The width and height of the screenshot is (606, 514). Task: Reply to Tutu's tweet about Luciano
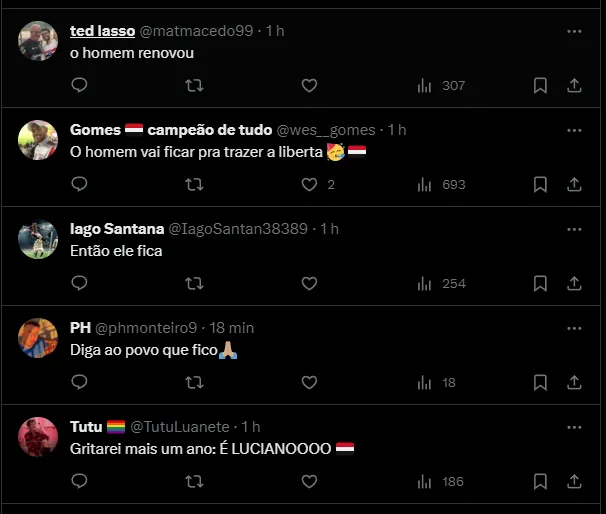(x=80, y=481)
